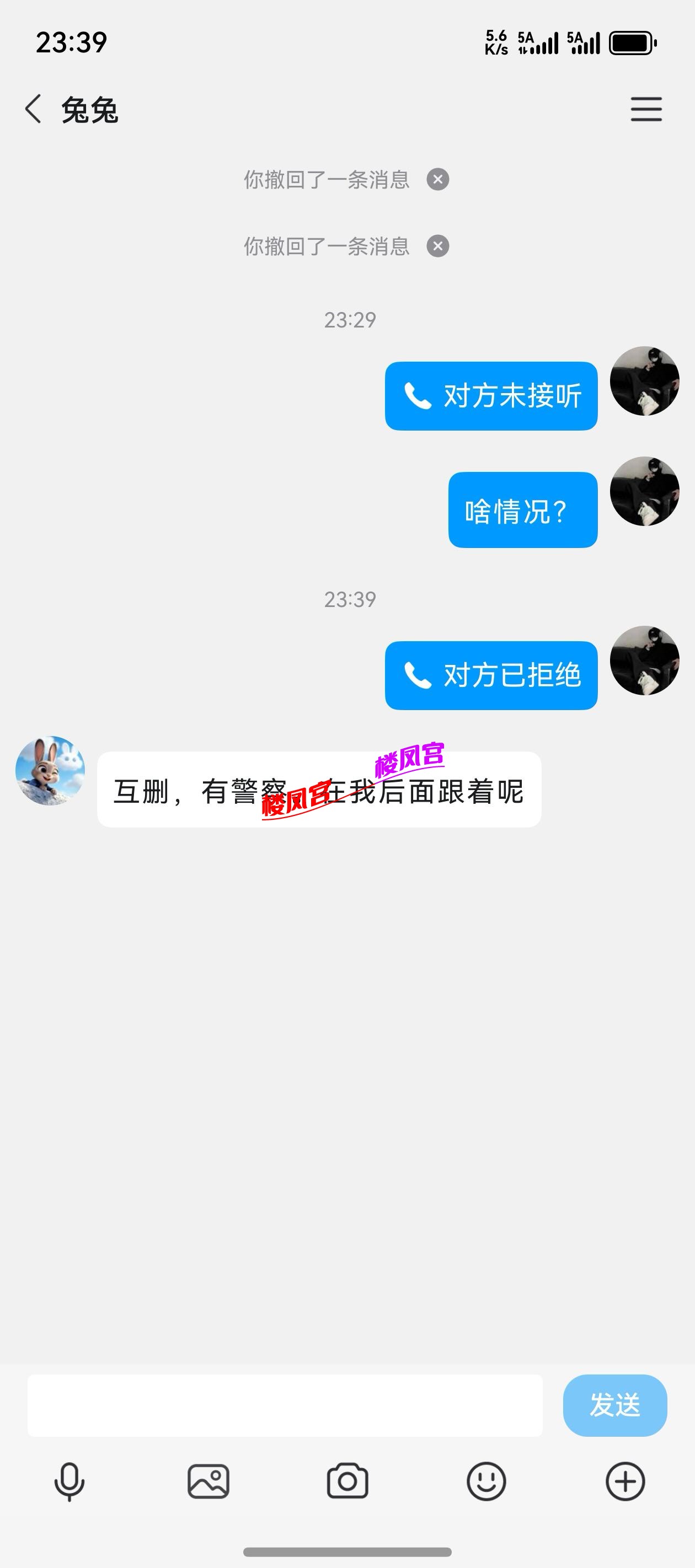Open the emoji panel
The image size is (695, 1568).
coord(486,1481)
